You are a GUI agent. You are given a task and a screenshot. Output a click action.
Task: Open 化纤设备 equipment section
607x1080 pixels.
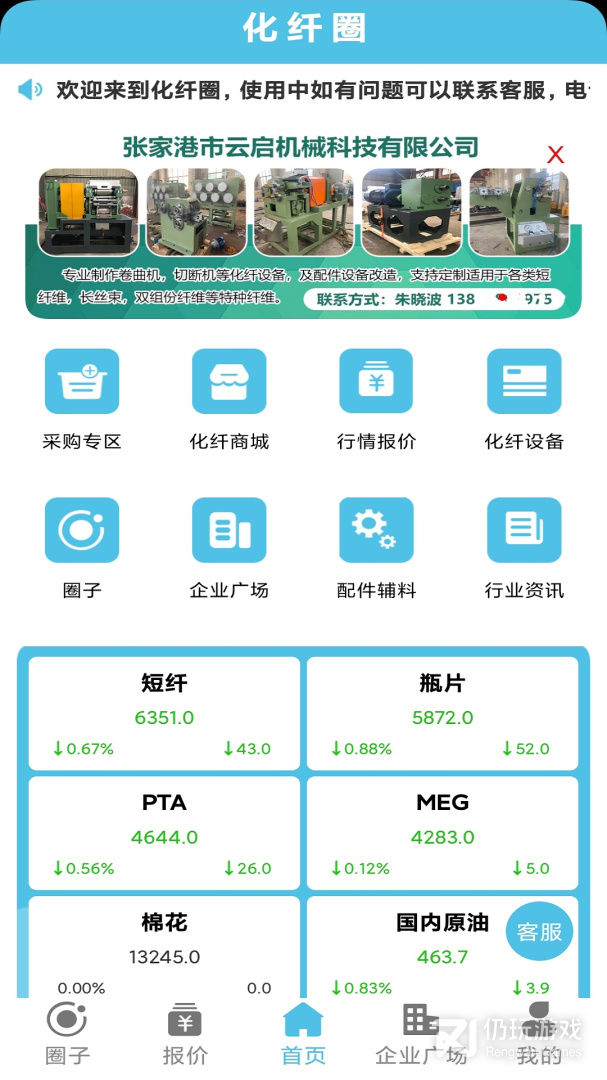pyautogui.click(x=524, y=399)
